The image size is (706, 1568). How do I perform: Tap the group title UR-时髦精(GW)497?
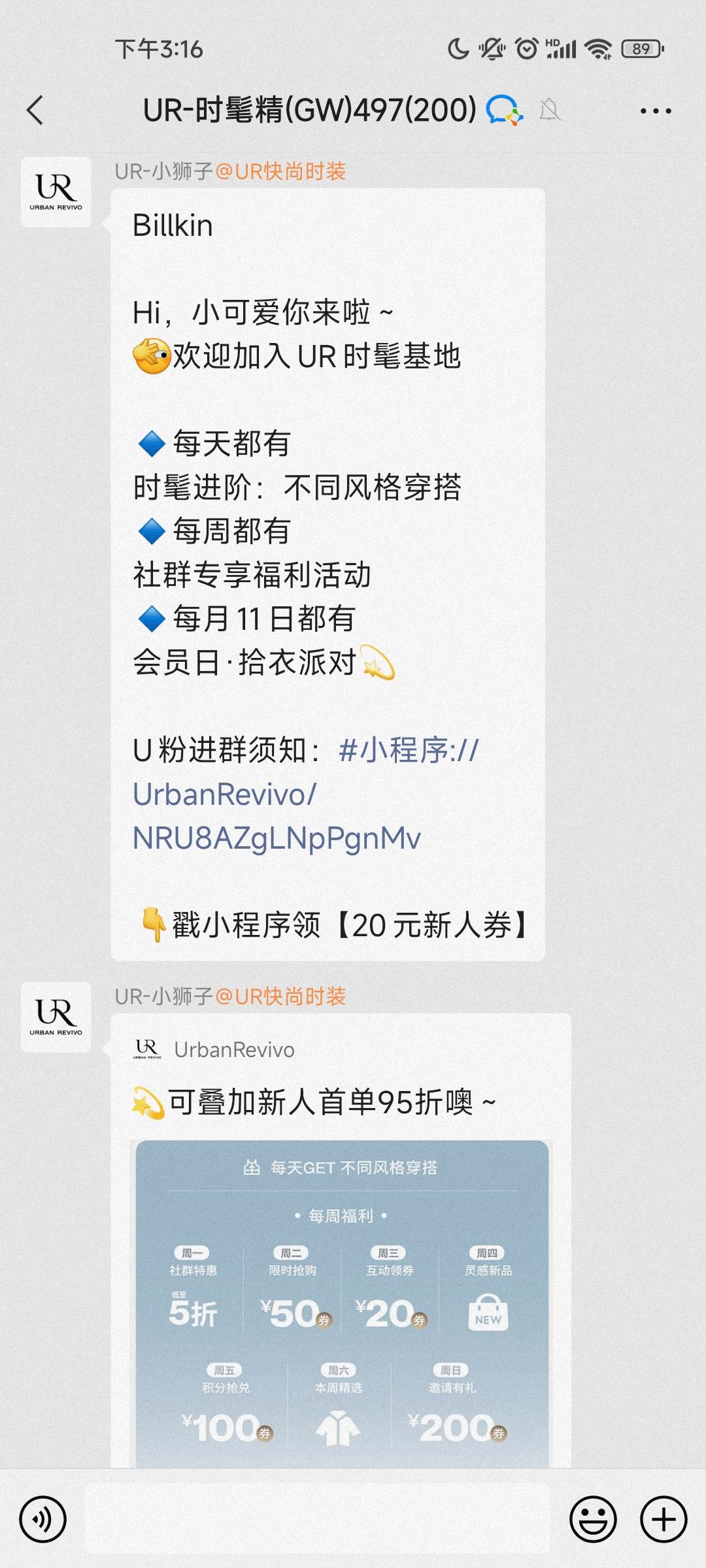[x=307, y=110]
